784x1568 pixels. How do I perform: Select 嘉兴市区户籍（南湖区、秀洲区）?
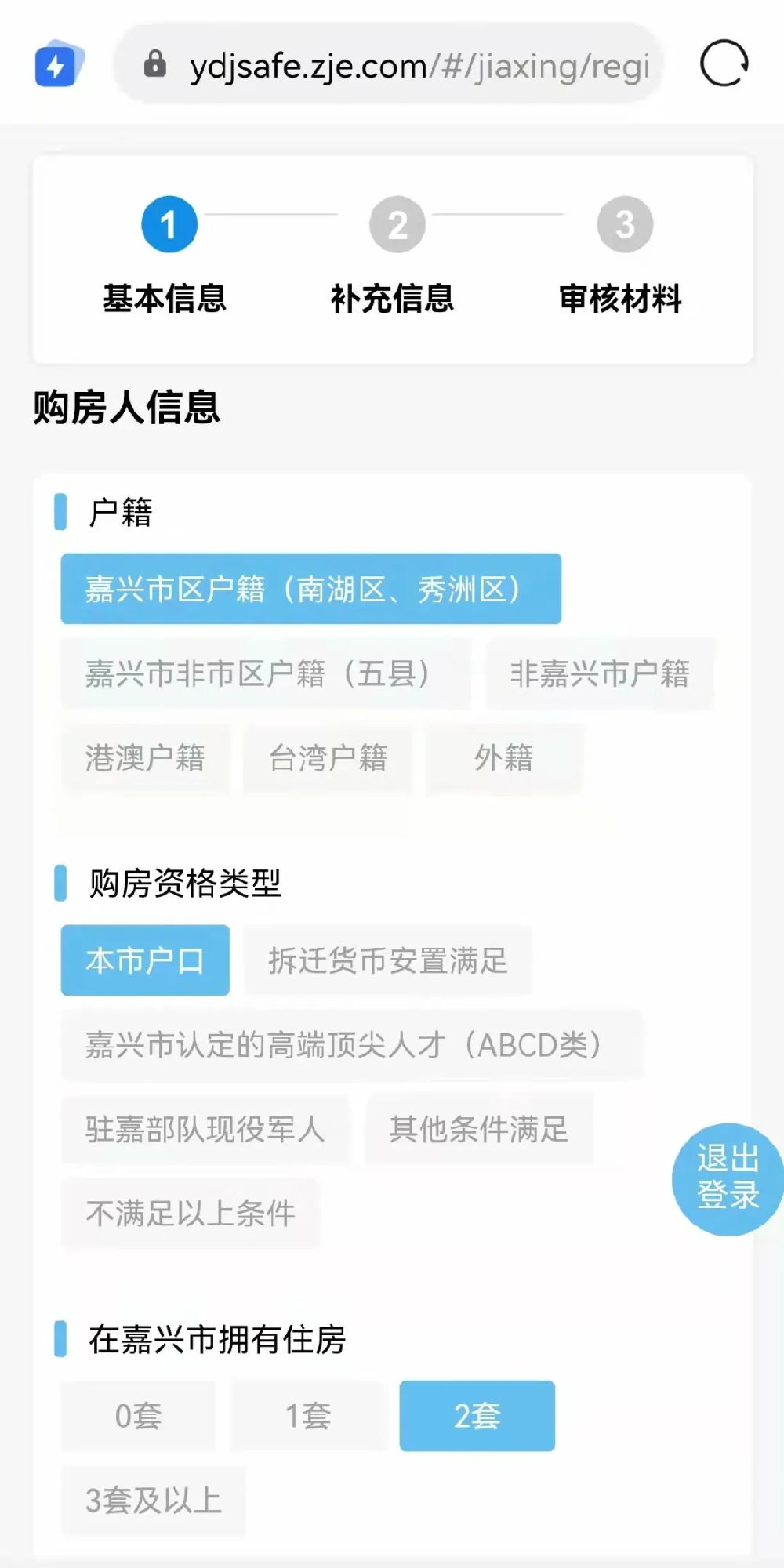[310, 590]
